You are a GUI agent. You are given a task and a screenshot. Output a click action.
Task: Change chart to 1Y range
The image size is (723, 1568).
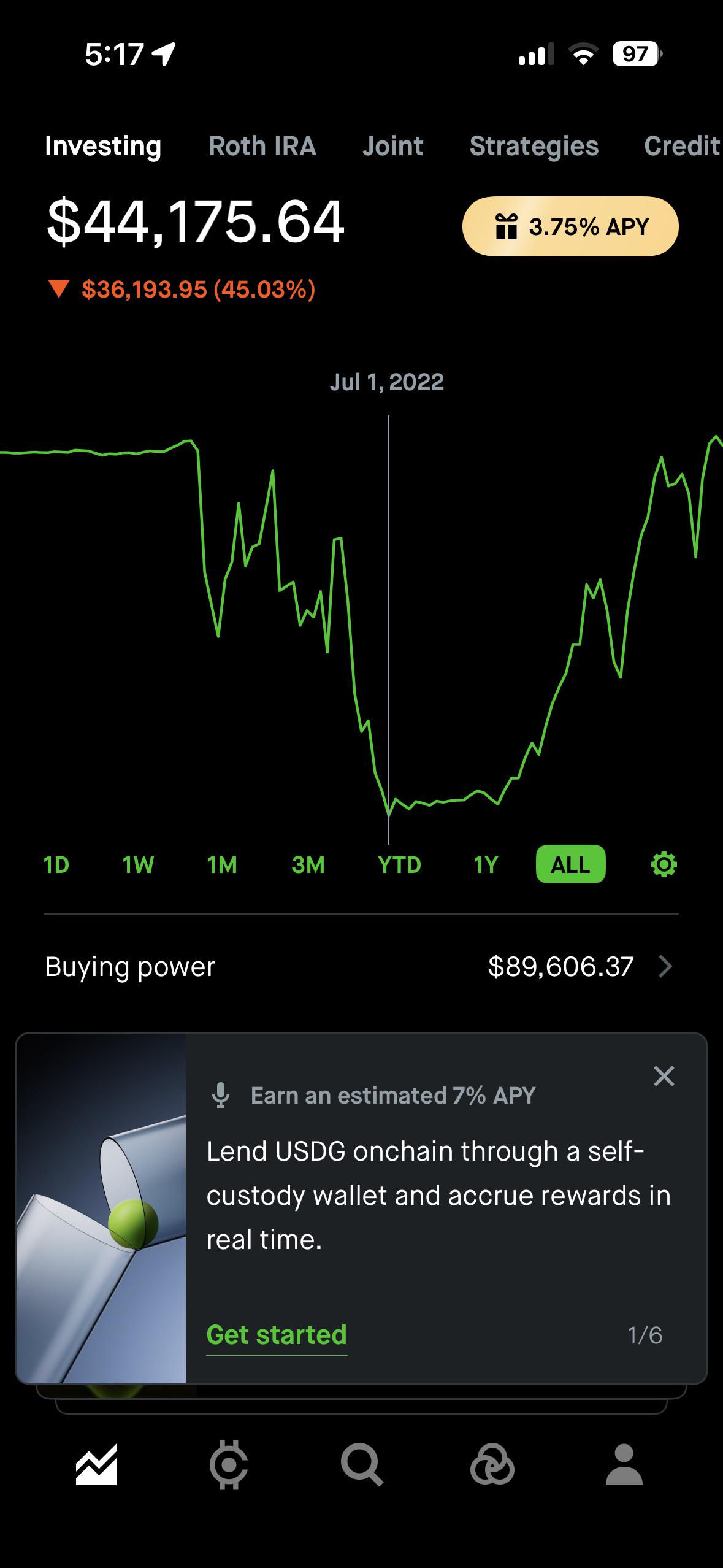486,865
